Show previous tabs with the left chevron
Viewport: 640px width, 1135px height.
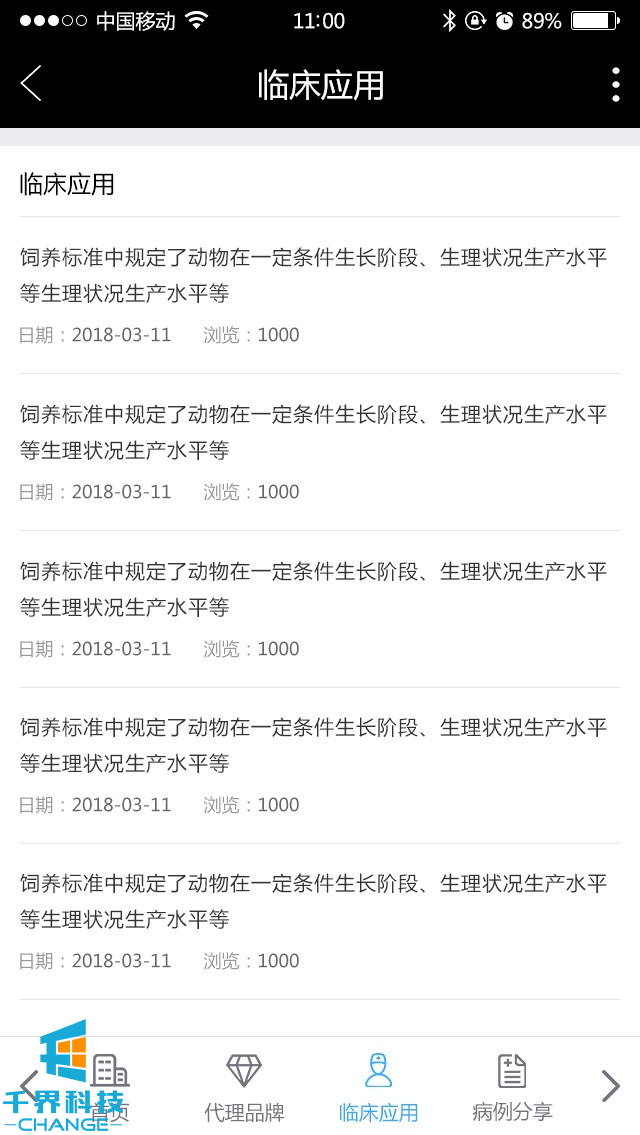[x=28, y=1084]
